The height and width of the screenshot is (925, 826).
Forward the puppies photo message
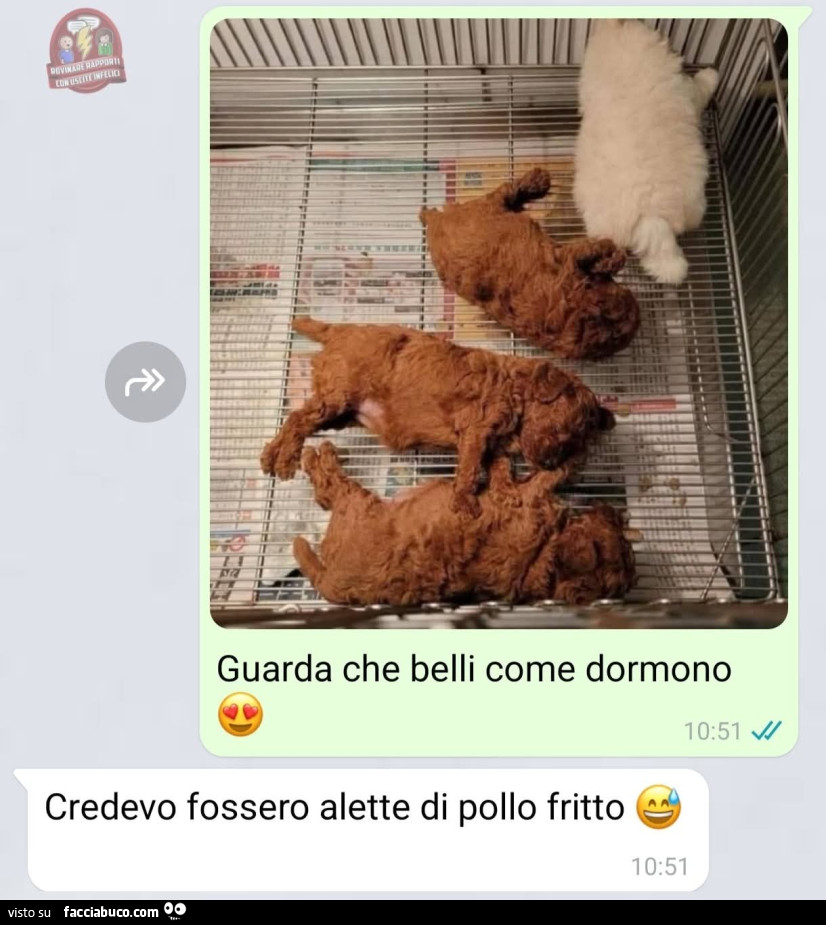145,381
